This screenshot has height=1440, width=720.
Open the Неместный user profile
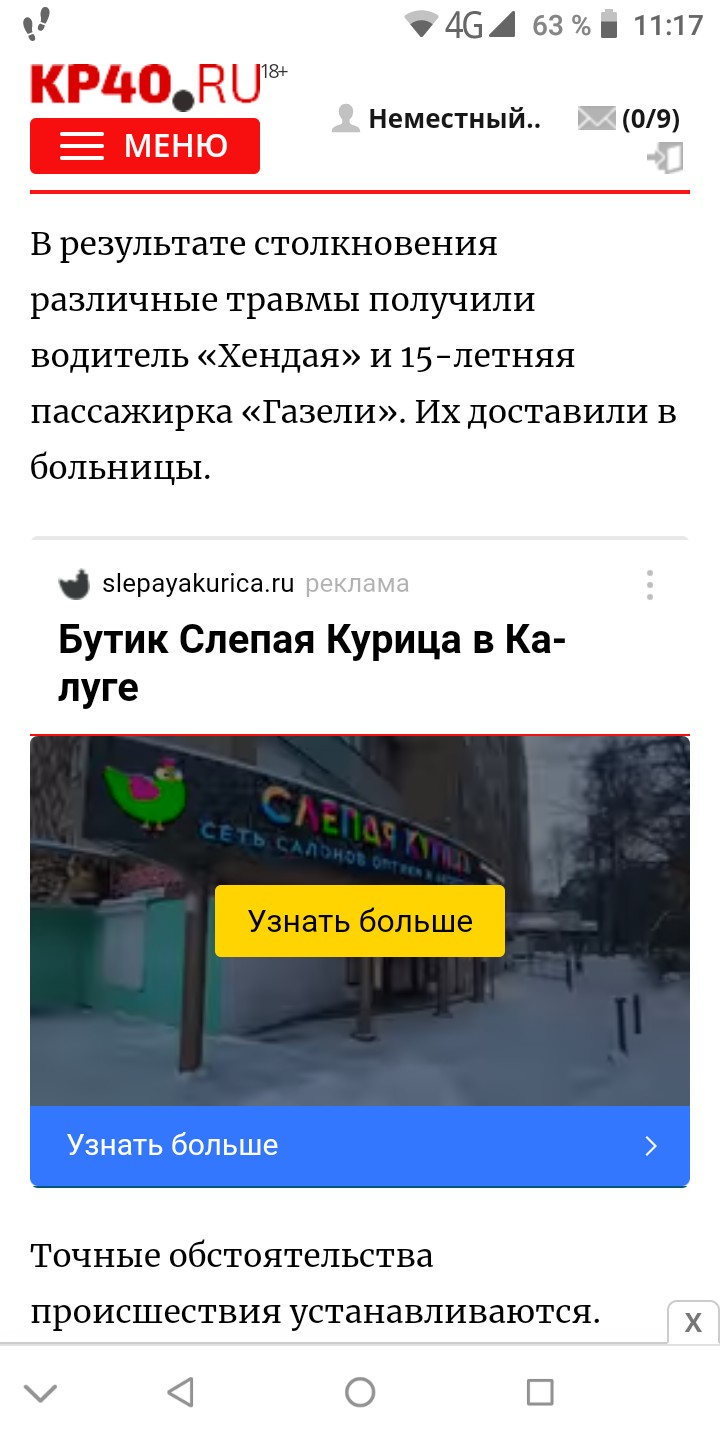(437, 119)
